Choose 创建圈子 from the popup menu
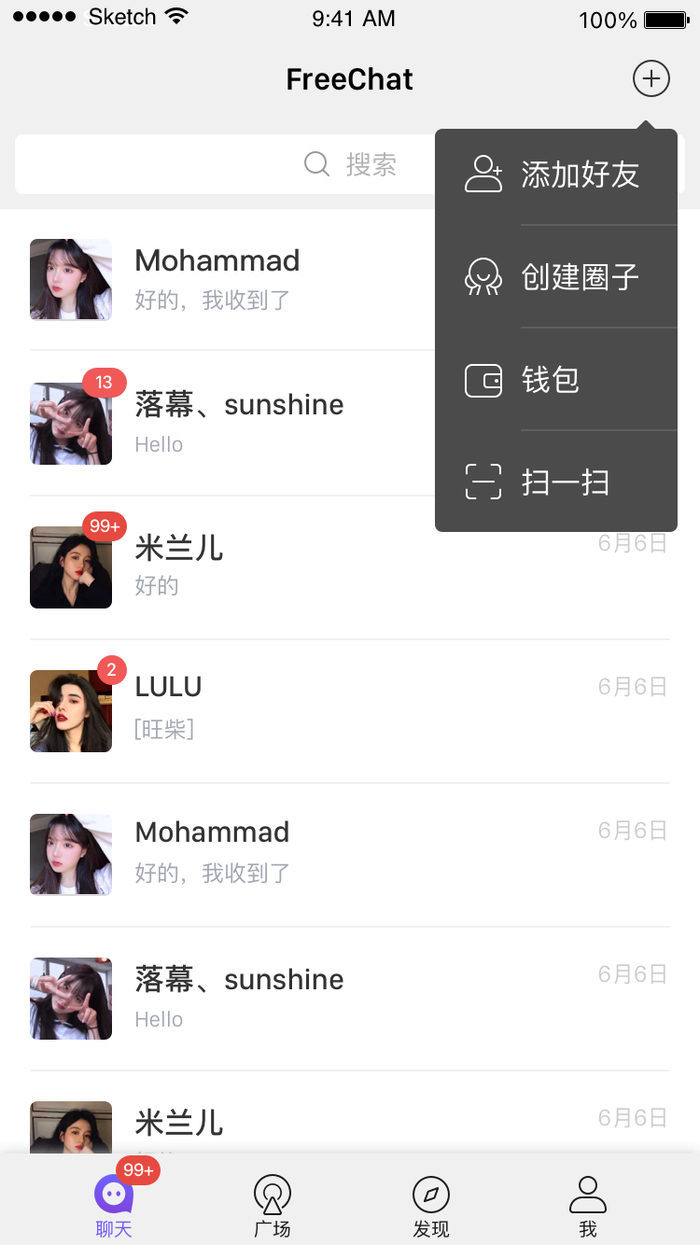The image size is (700, 1245). (556, 277)
